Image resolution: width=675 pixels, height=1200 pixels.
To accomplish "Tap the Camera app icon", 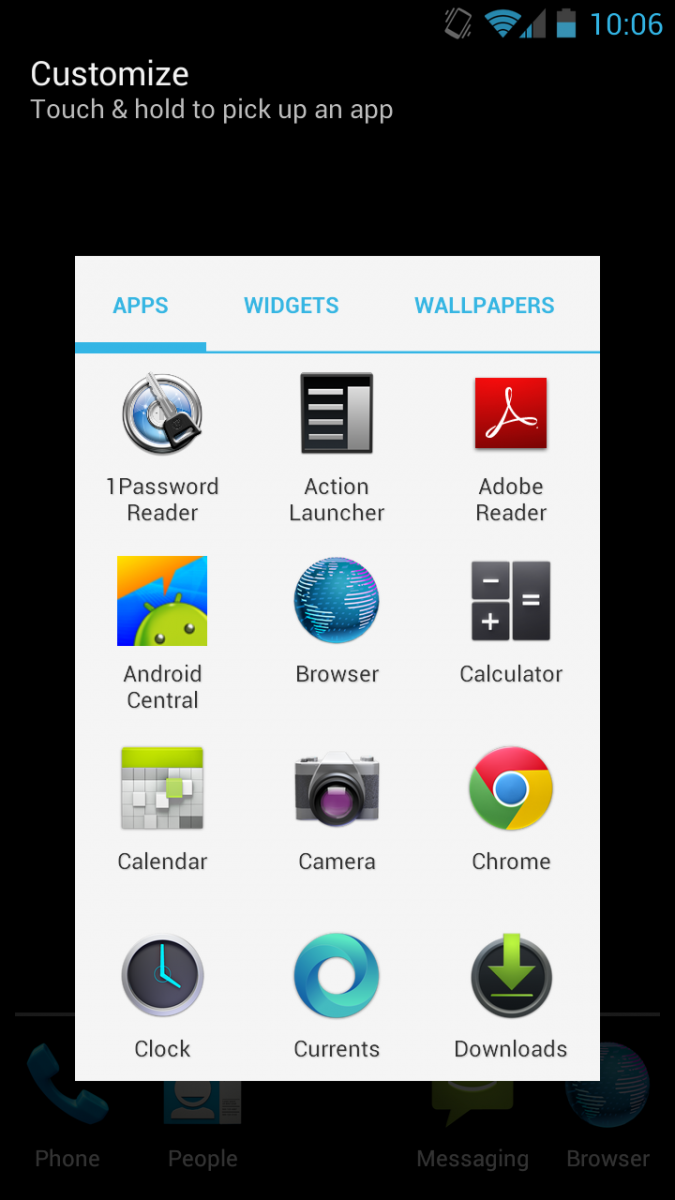I will [x=337, y=808].
